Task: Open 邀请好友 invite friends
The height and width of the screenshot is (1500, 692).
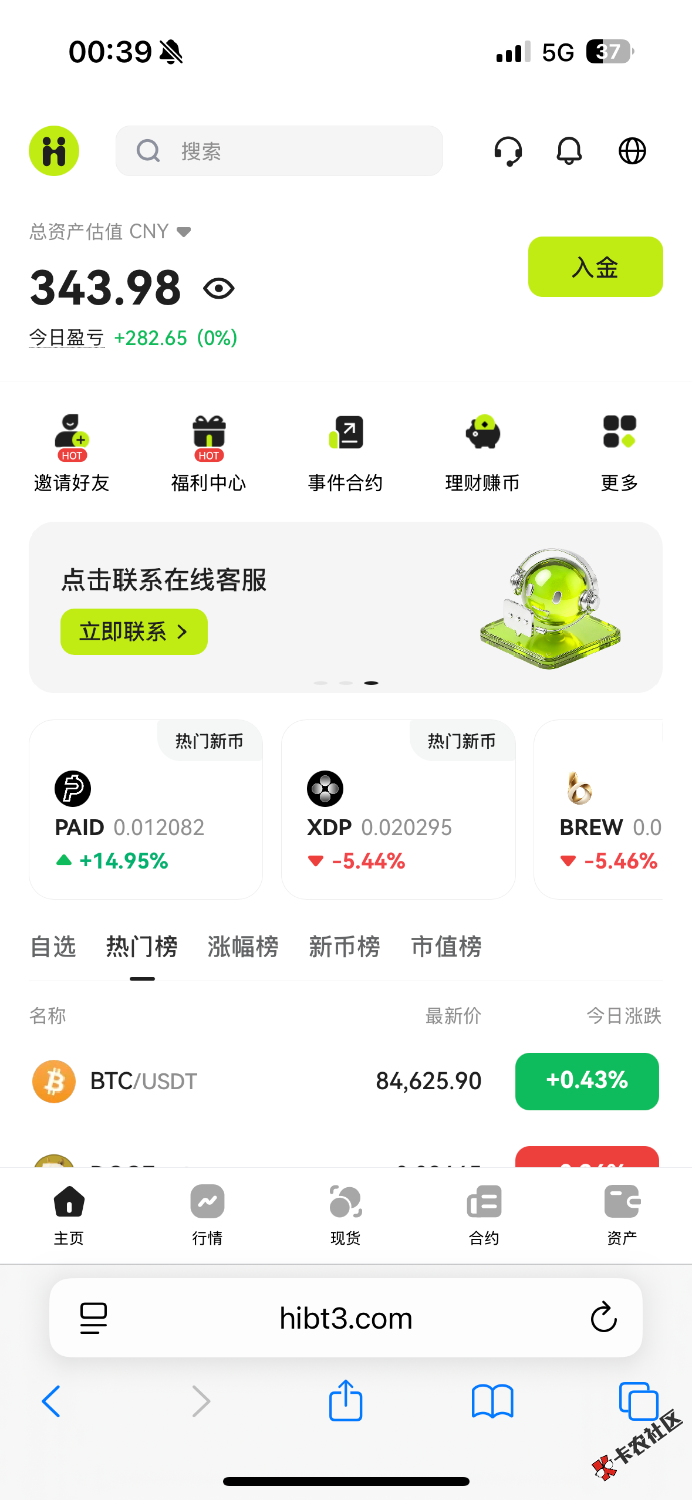Action: click(x=71, y=454)
